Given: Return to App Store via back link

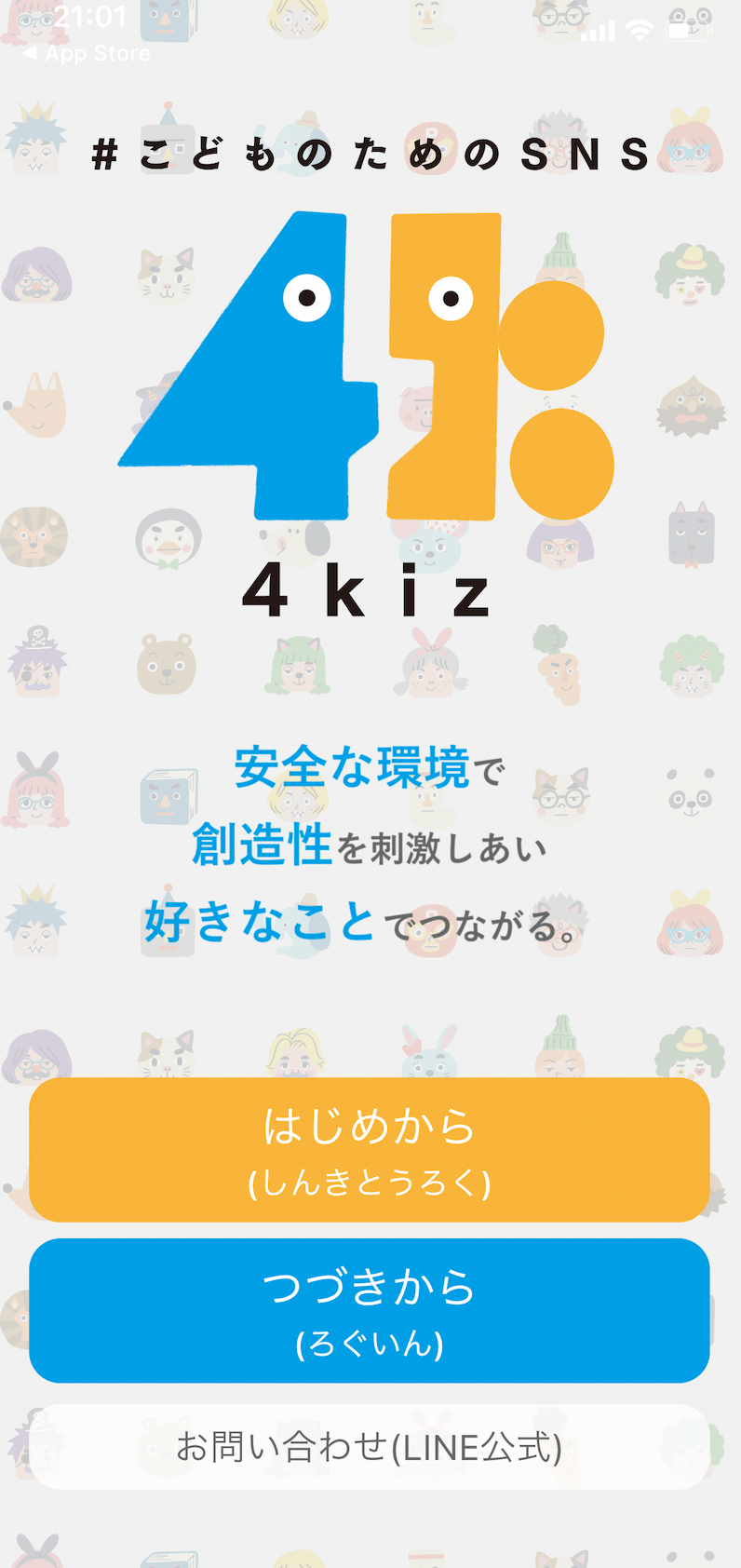Looking at the screenshot, I should 86,54.
